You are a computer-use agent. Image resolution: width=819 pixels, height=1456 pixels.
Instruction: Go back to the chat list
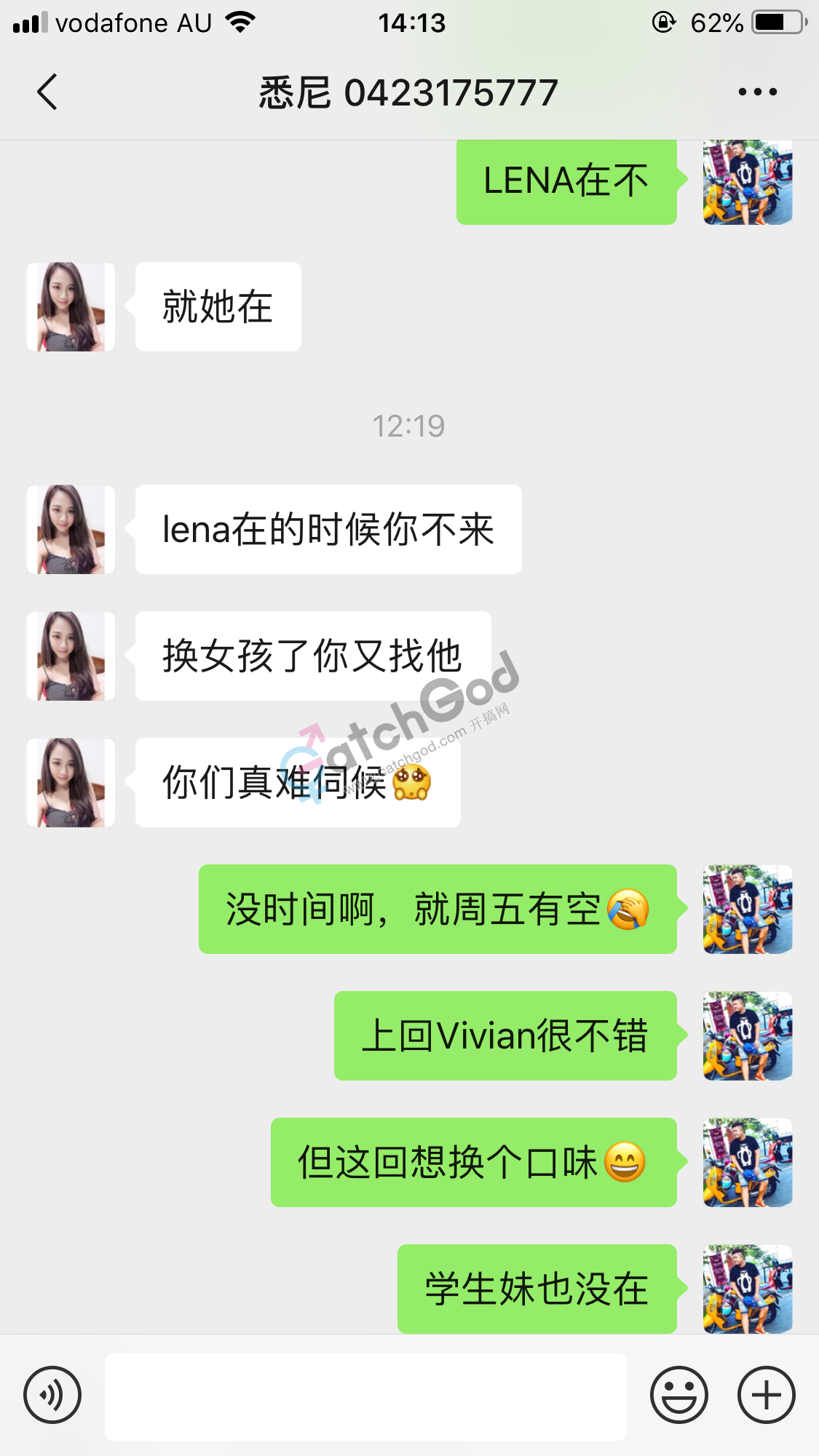(x=47, y=92)
